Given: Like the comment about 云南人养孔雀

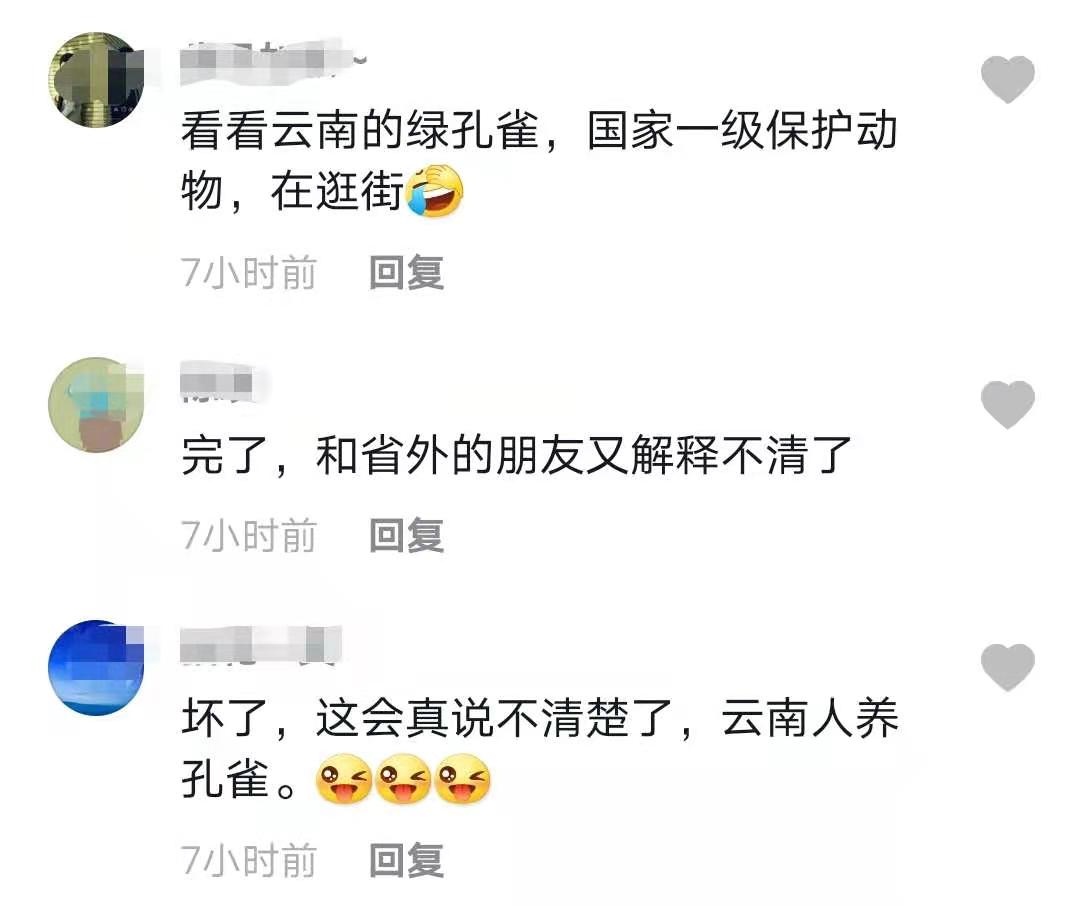Looking at the screenshot, I should [1007, 667].
